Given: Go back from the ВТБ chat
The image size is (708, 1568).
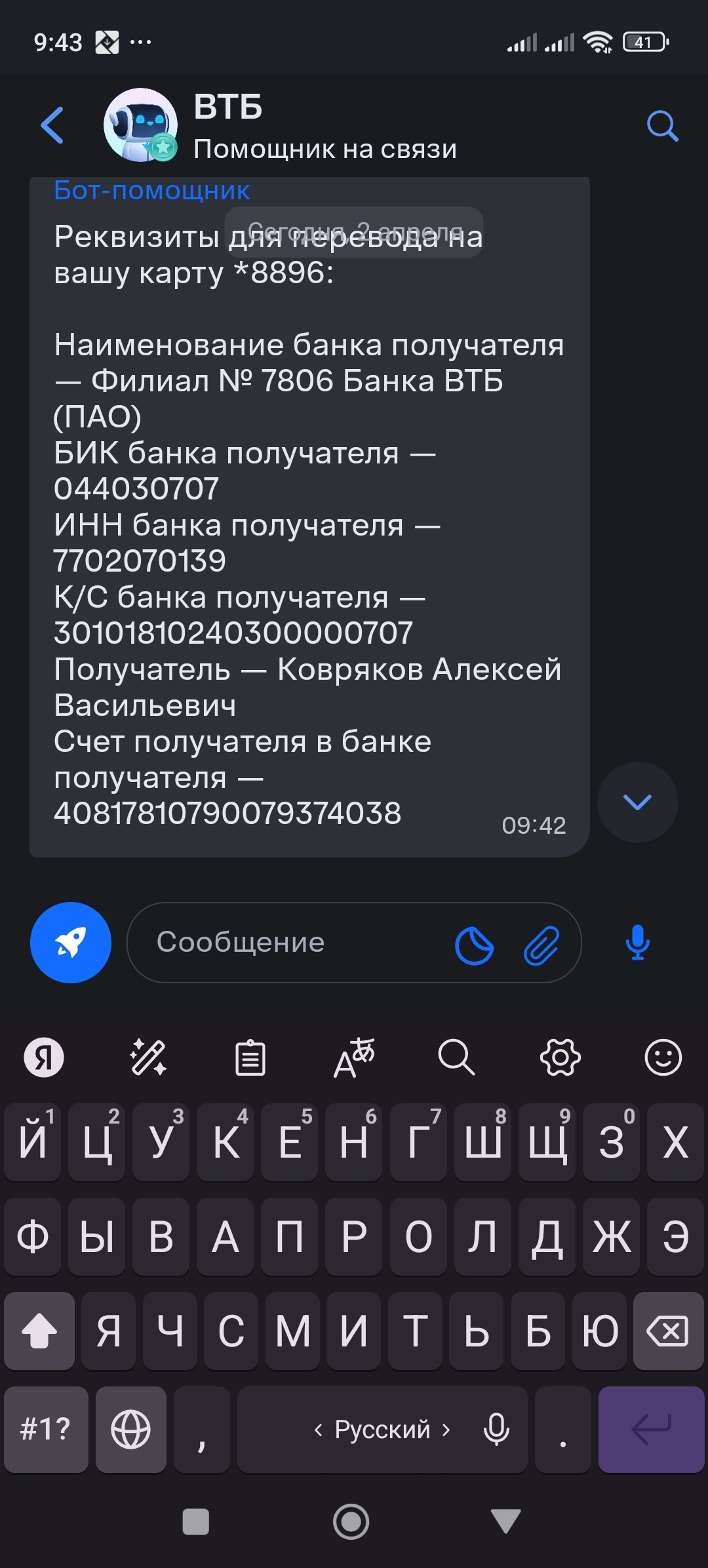Looking at the screenshot, I should (52, 125).
